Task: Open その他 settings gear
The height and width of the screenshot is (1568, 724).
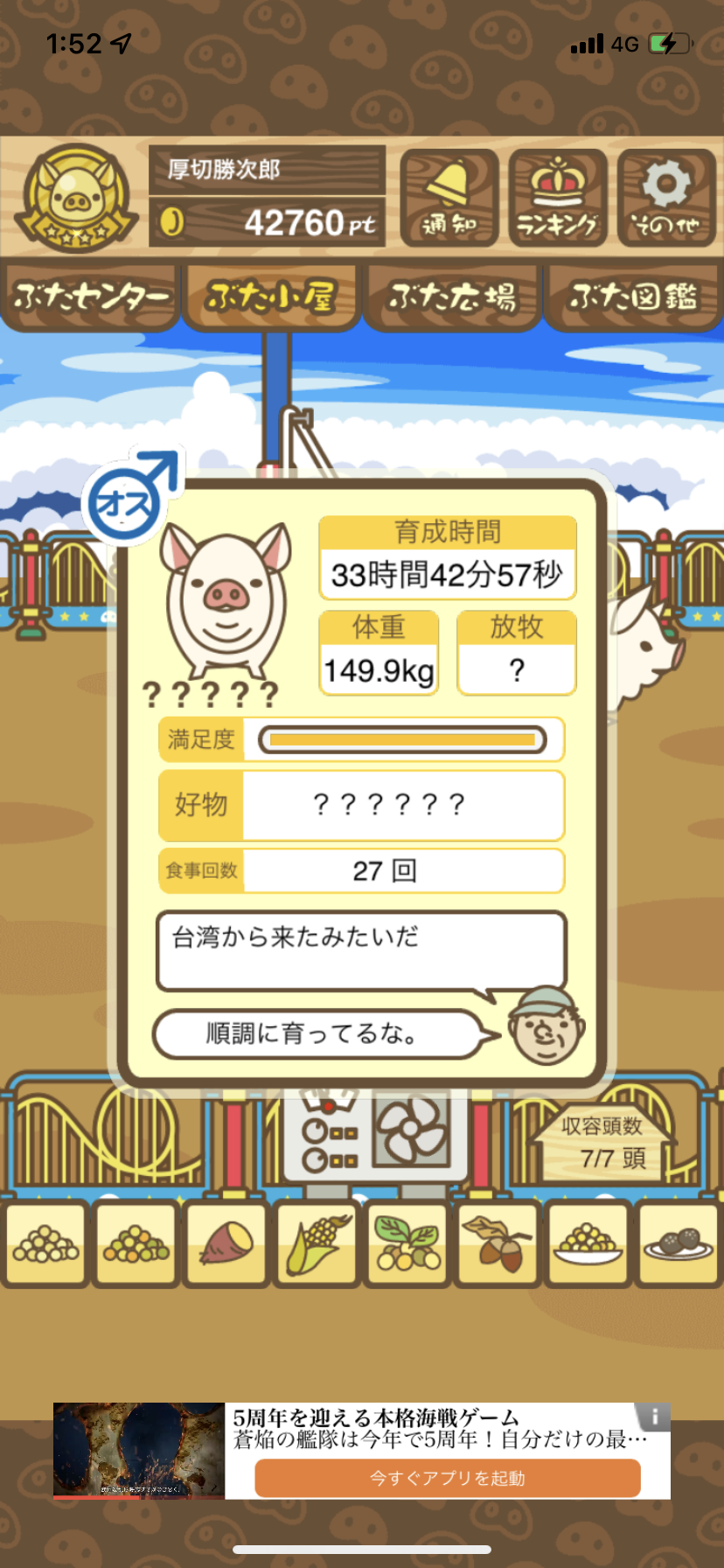Action: [x=666, y=199]
